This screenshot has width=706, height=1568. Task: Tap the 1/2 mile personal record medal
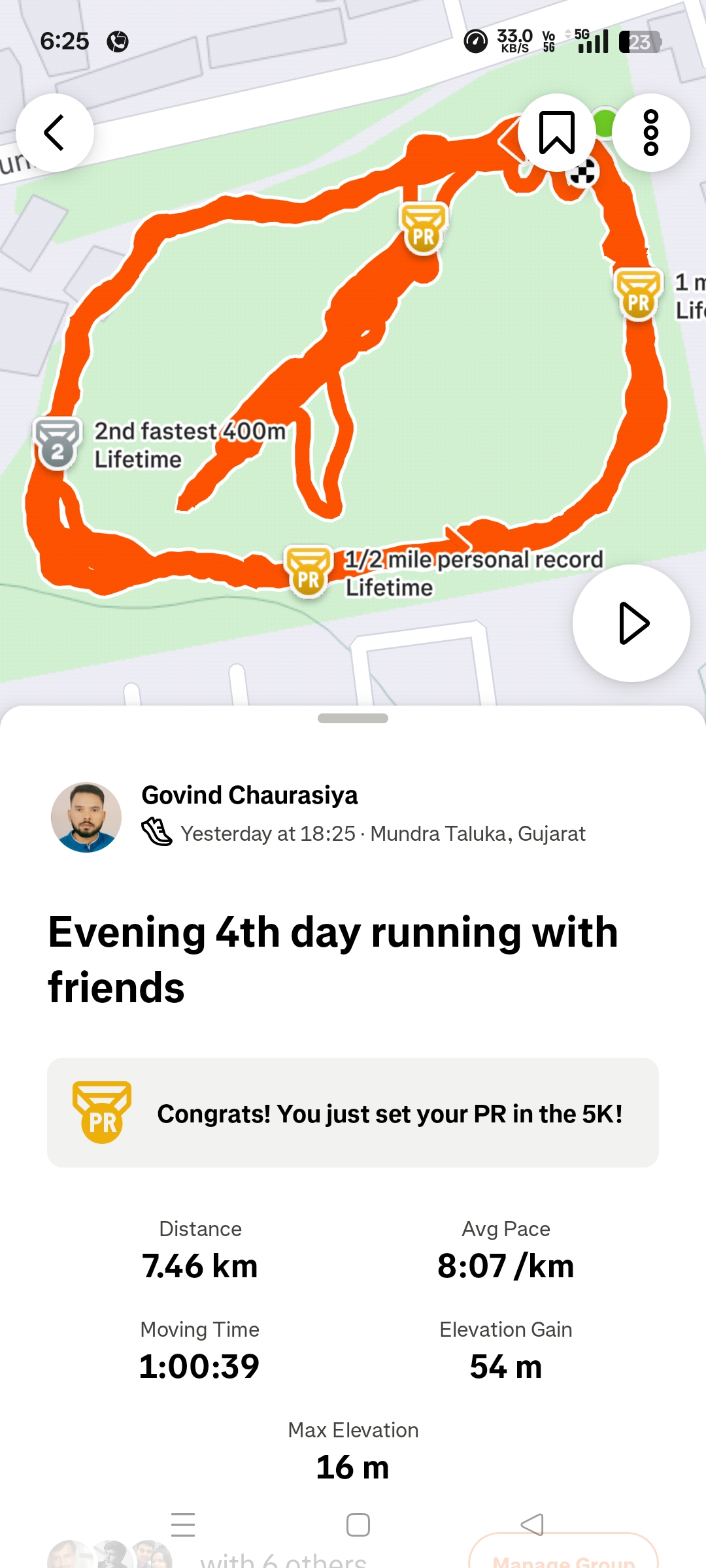[x=309, y=572]
